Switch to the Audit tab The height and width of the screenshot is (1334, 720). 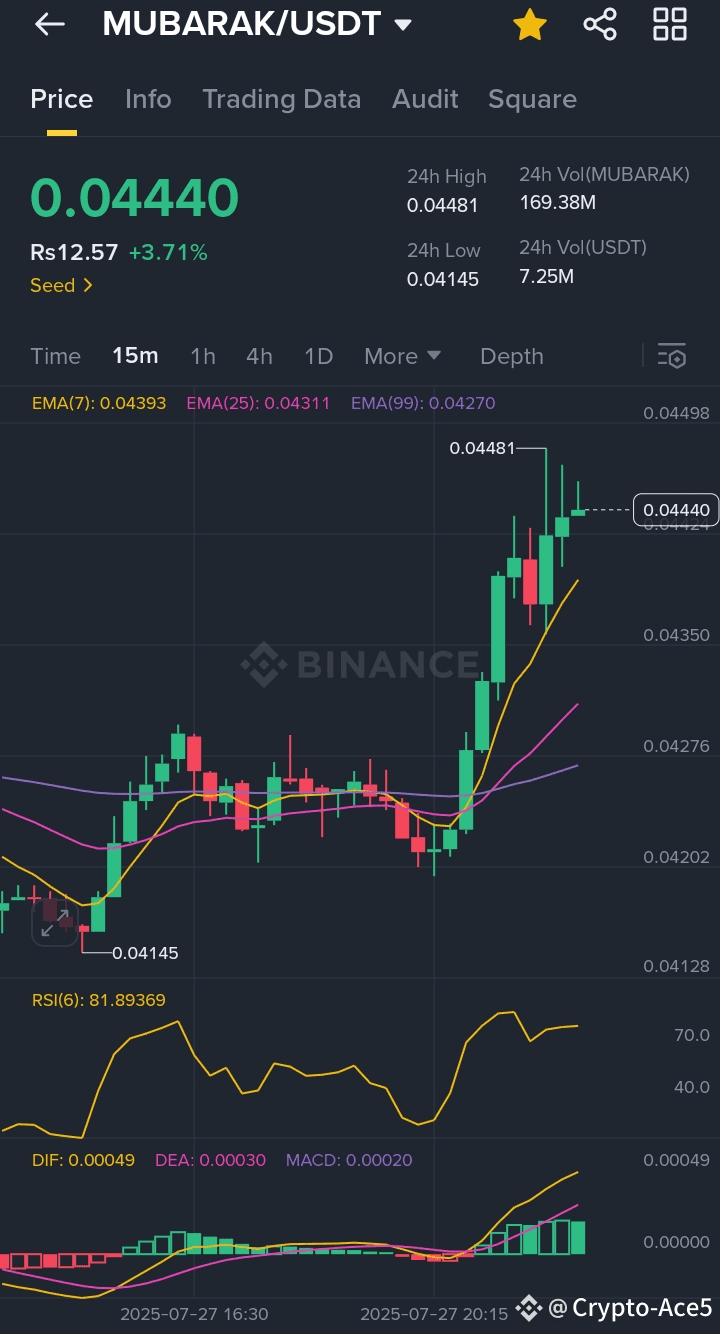pos(425,99)
